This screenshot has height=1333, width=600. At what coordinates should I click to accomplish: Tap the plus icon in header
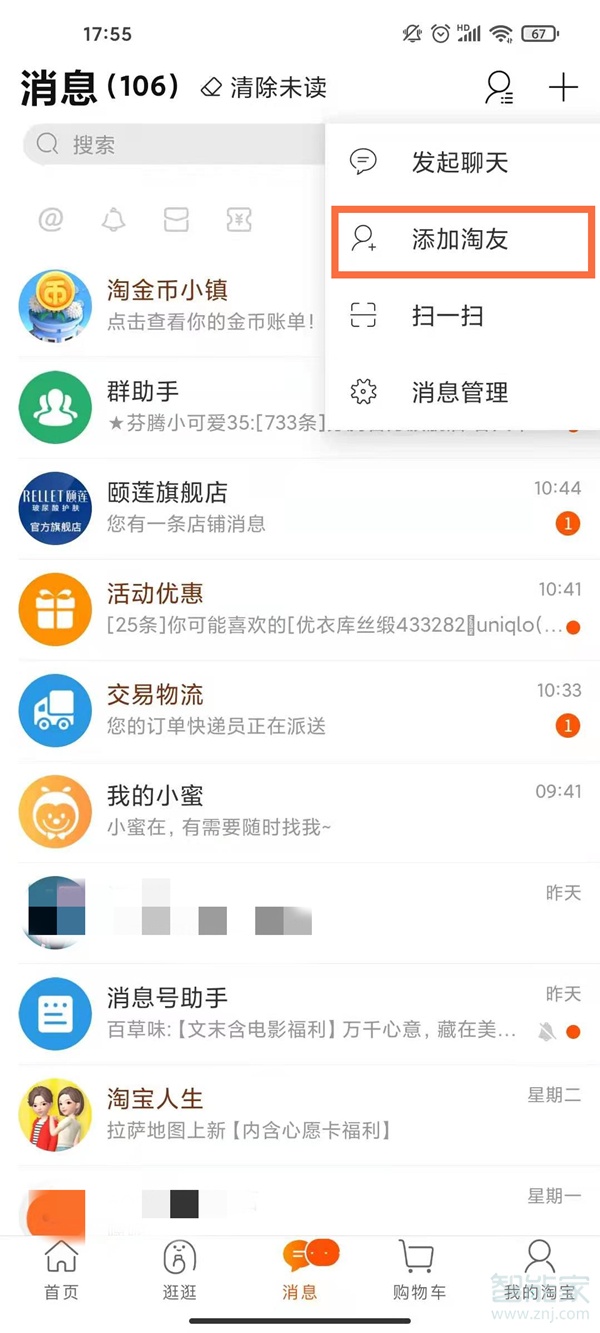(563, 88)
